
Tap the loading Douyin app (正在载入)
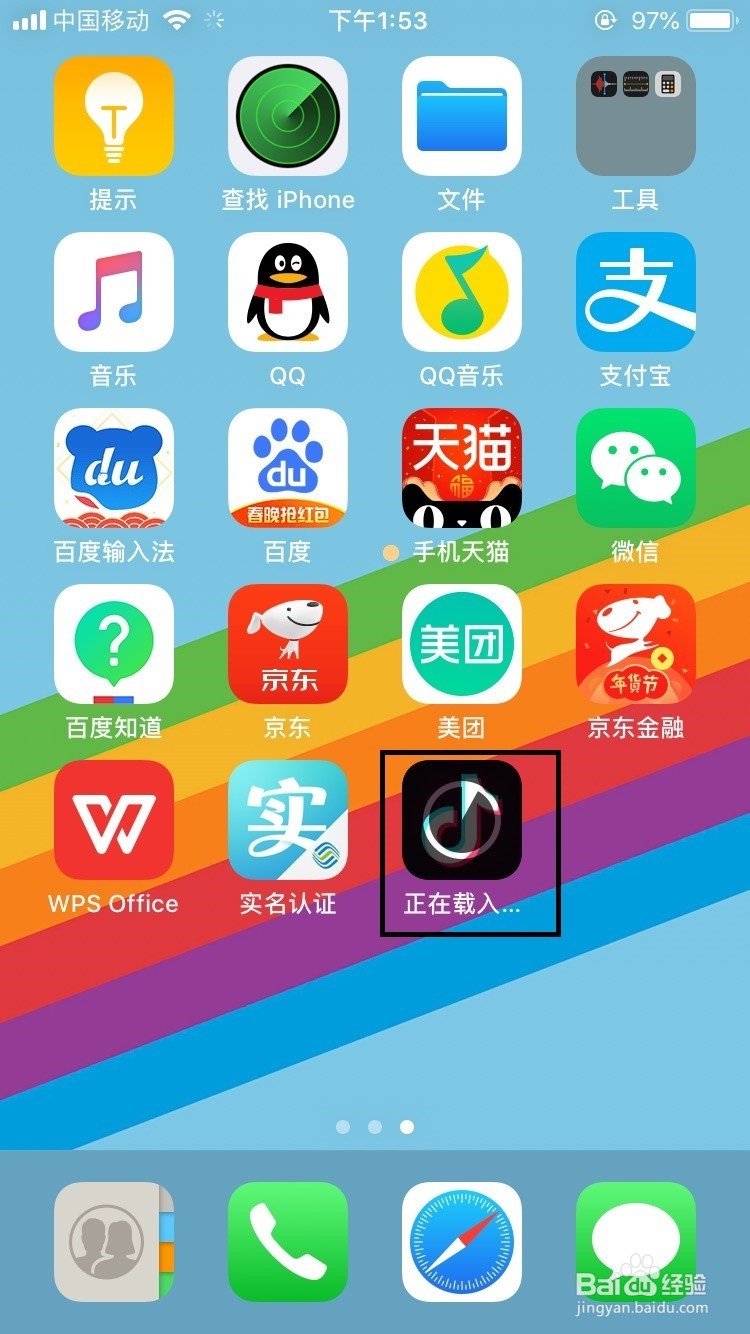(x=461, y=818)
